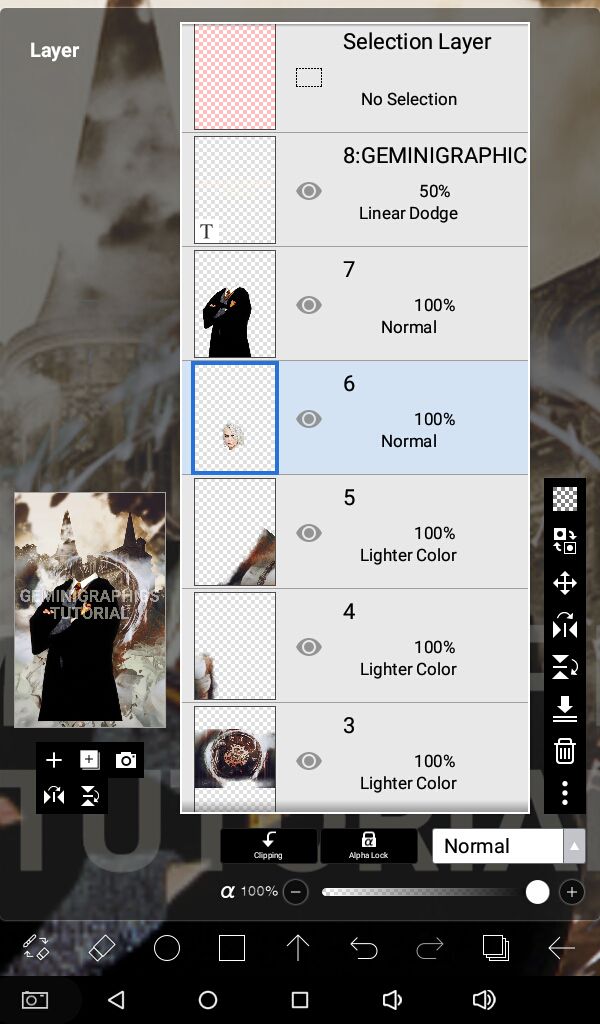Hide layer 7 with its eye icon
Screen dimensions: 600x1024
(x=309, y=305)
